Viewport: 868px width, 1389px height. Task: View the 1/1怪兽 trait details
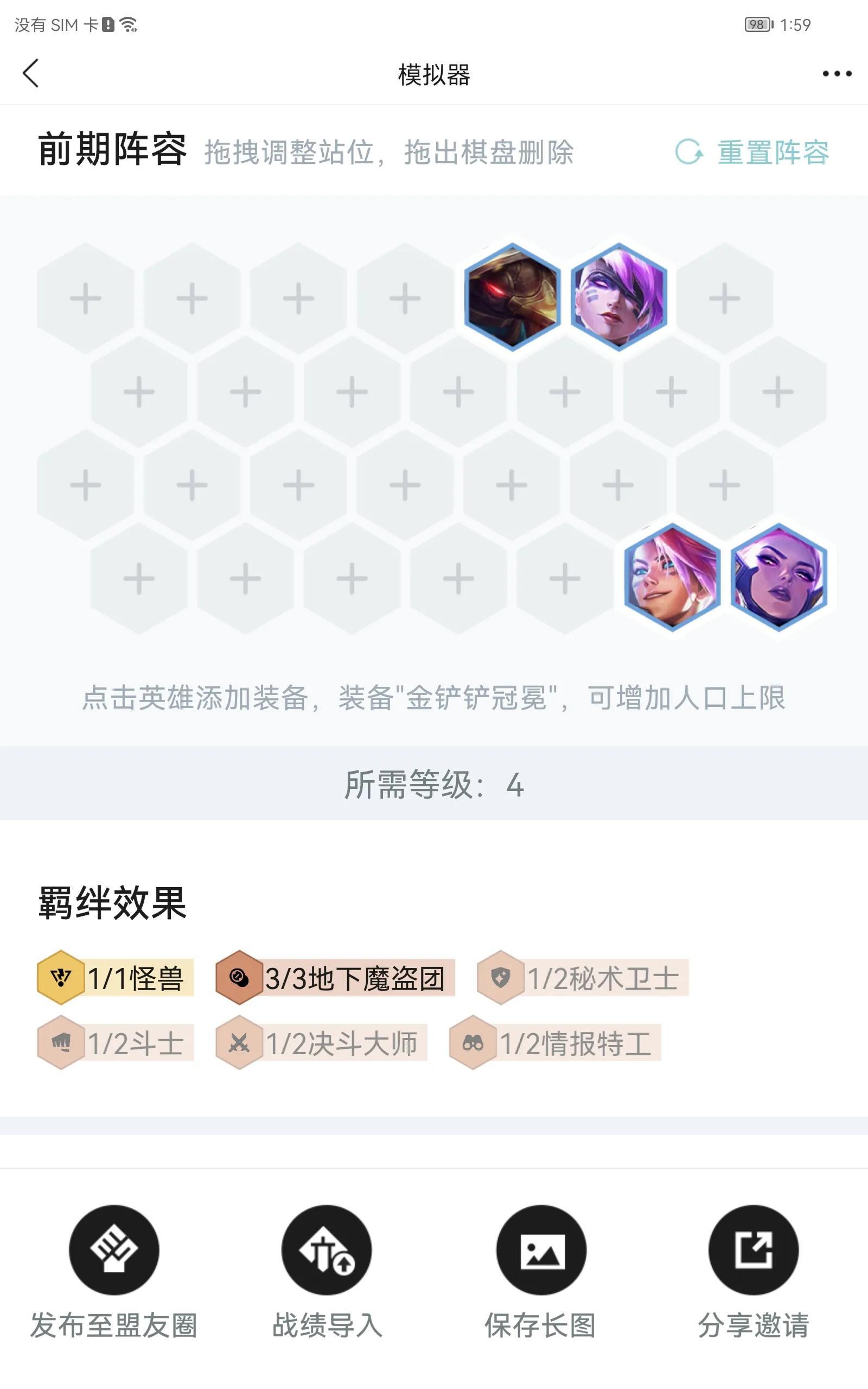tap(116, 978)
